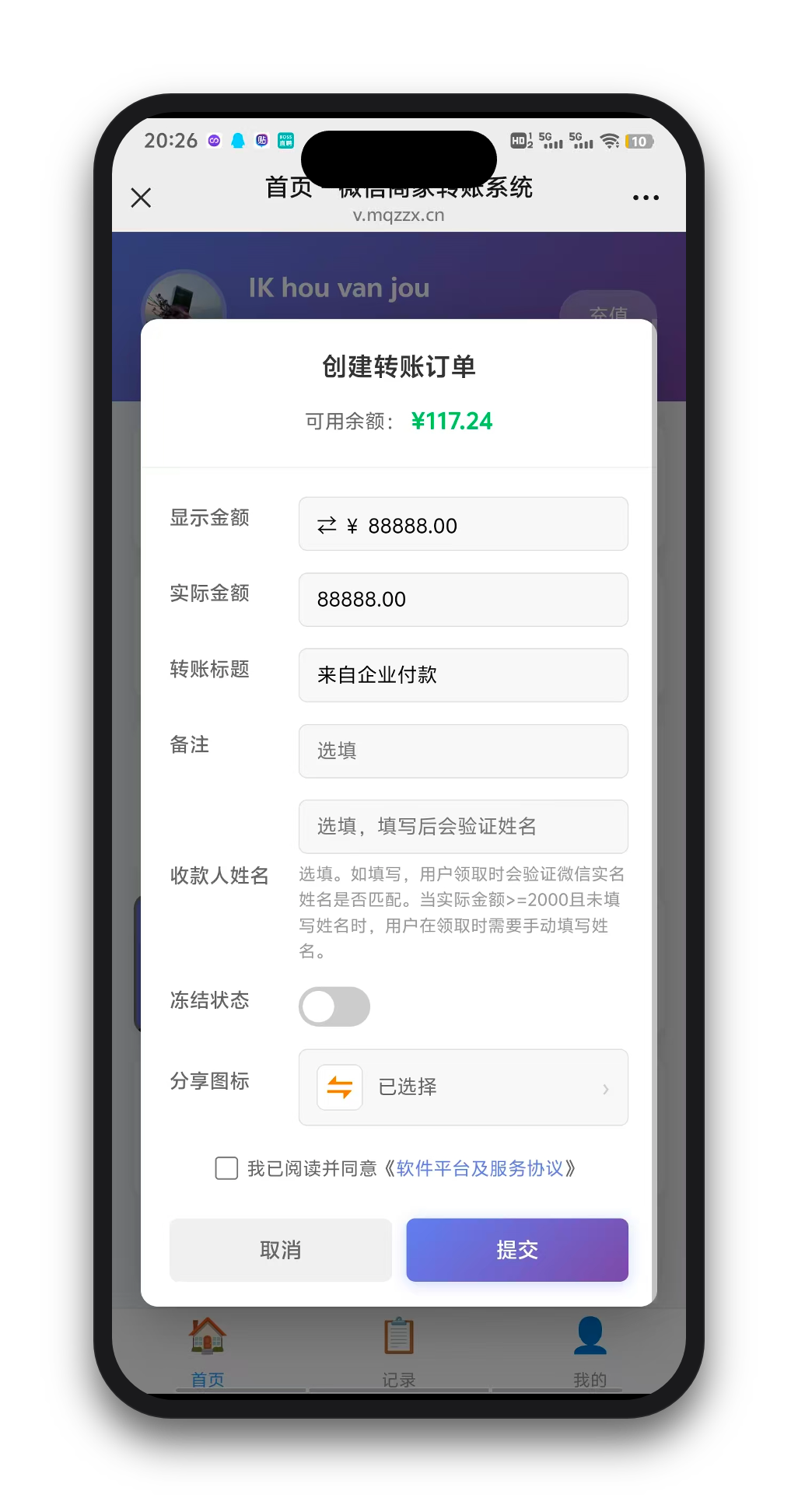Submit the transfer order with 提交
798x1512 pixels.
517,1250
